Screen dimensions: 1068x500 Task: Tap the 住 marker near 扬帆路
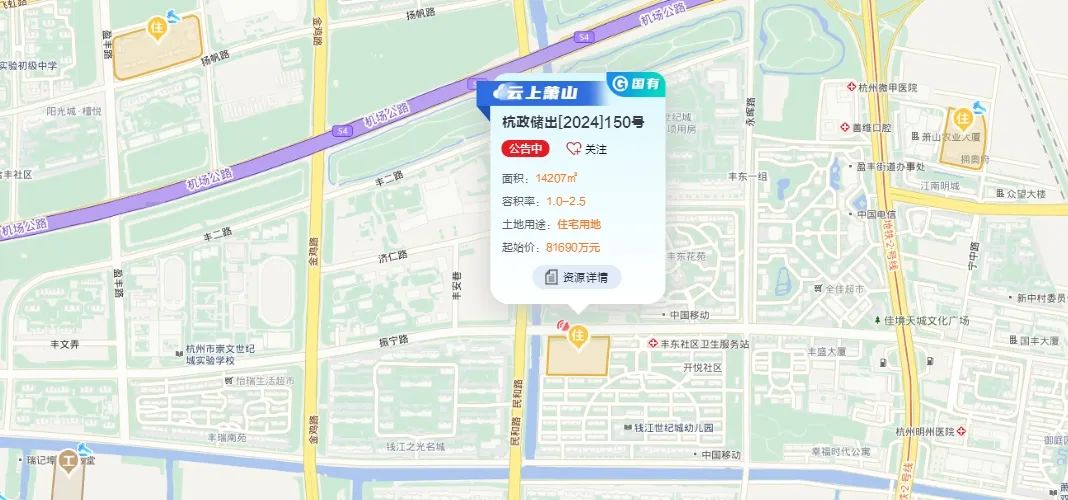coord(156,30)
